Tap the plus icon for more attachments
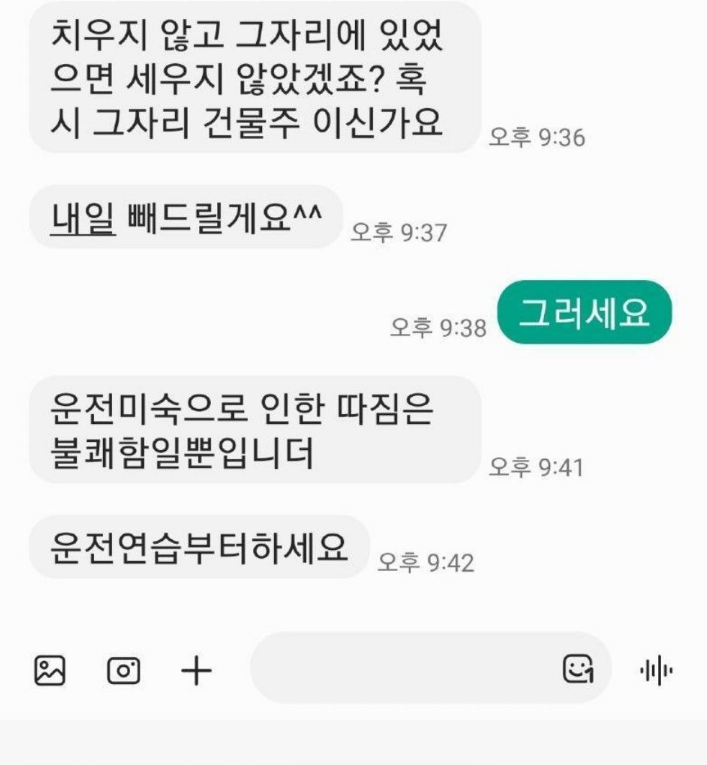707x765 pixels. 196,669
